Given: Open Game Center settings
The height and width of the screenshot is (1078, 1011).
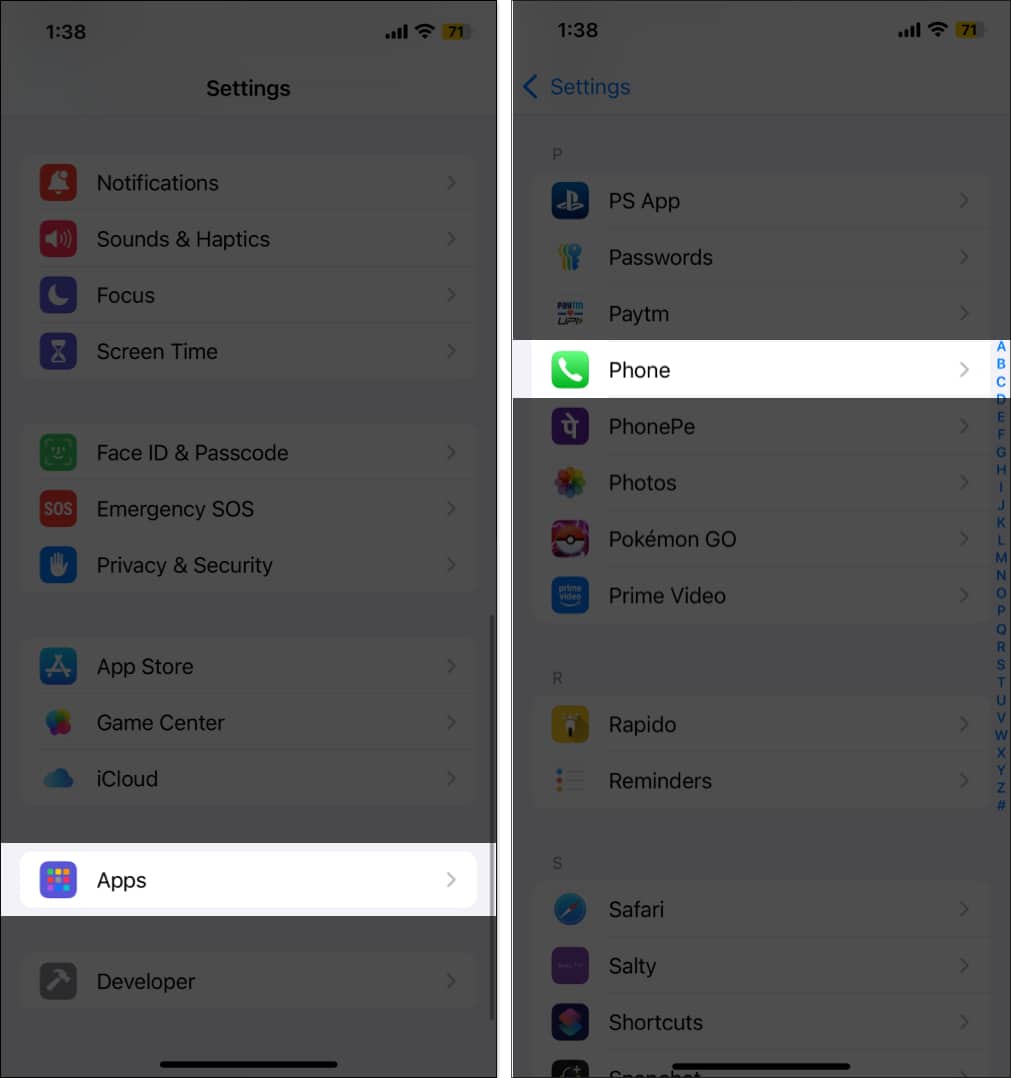Looking at the screenshot, I should coord(248,722).
